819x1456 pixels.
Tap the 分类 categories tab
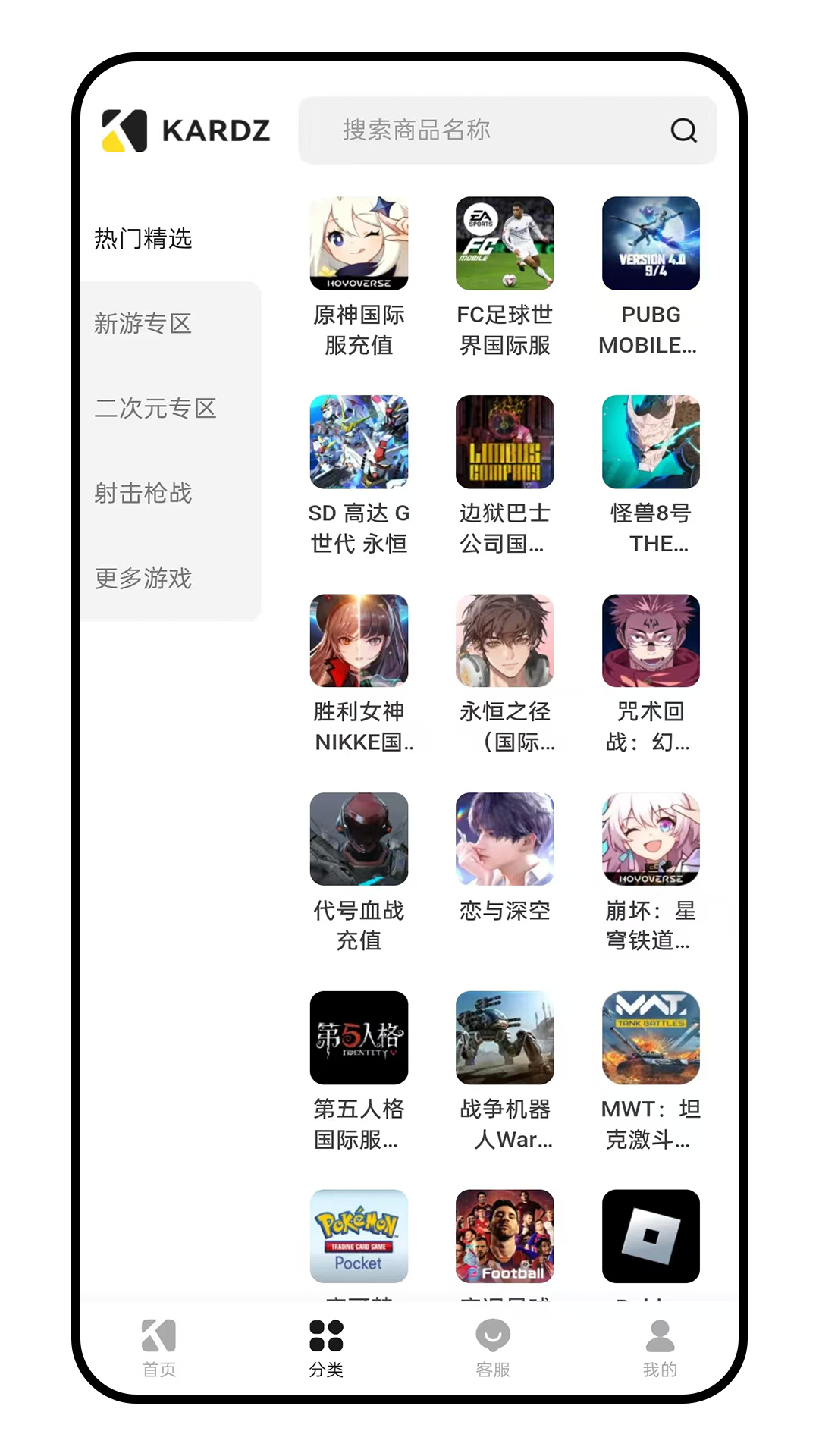click(x=326, y=1348)
